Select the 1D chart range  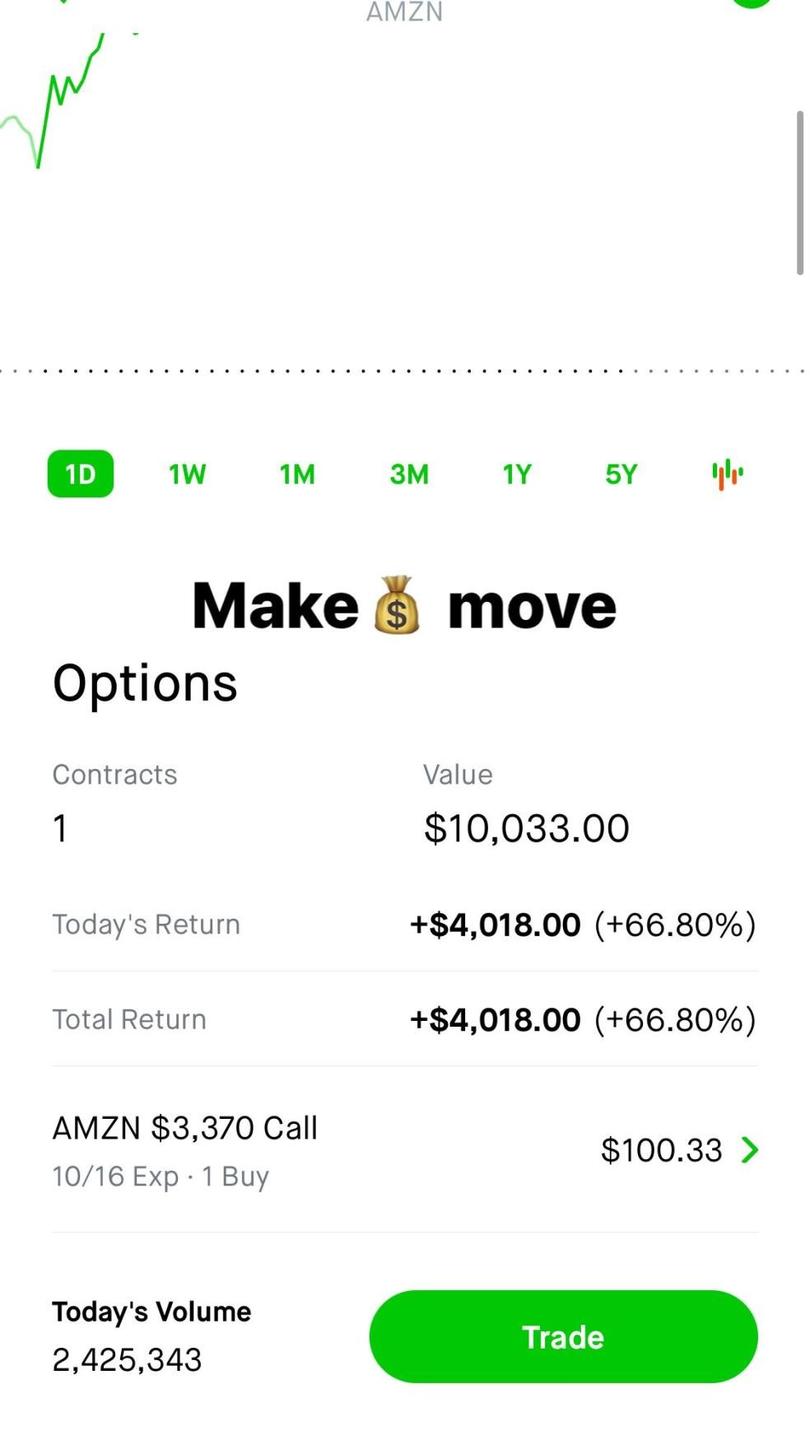tap(80, 474)
